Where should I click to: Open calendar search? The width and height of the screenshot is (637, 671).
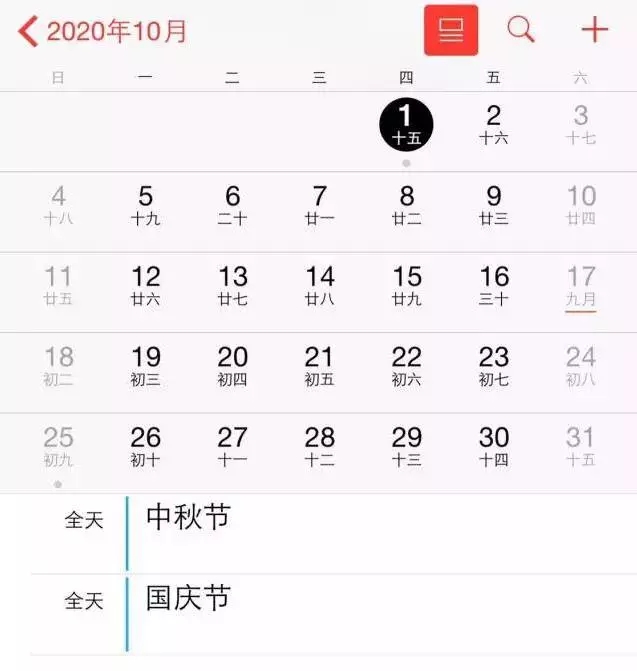(521, 30)
